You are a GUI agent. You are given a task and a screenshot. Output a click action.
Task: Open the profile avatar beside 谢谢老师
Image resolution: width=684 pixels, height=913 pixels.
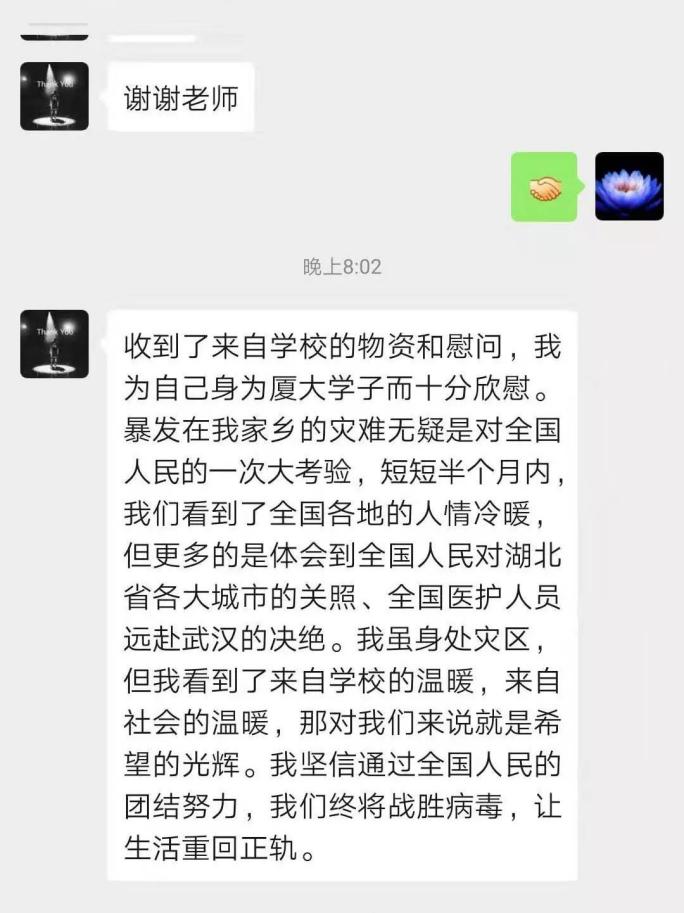click(54, 97)
